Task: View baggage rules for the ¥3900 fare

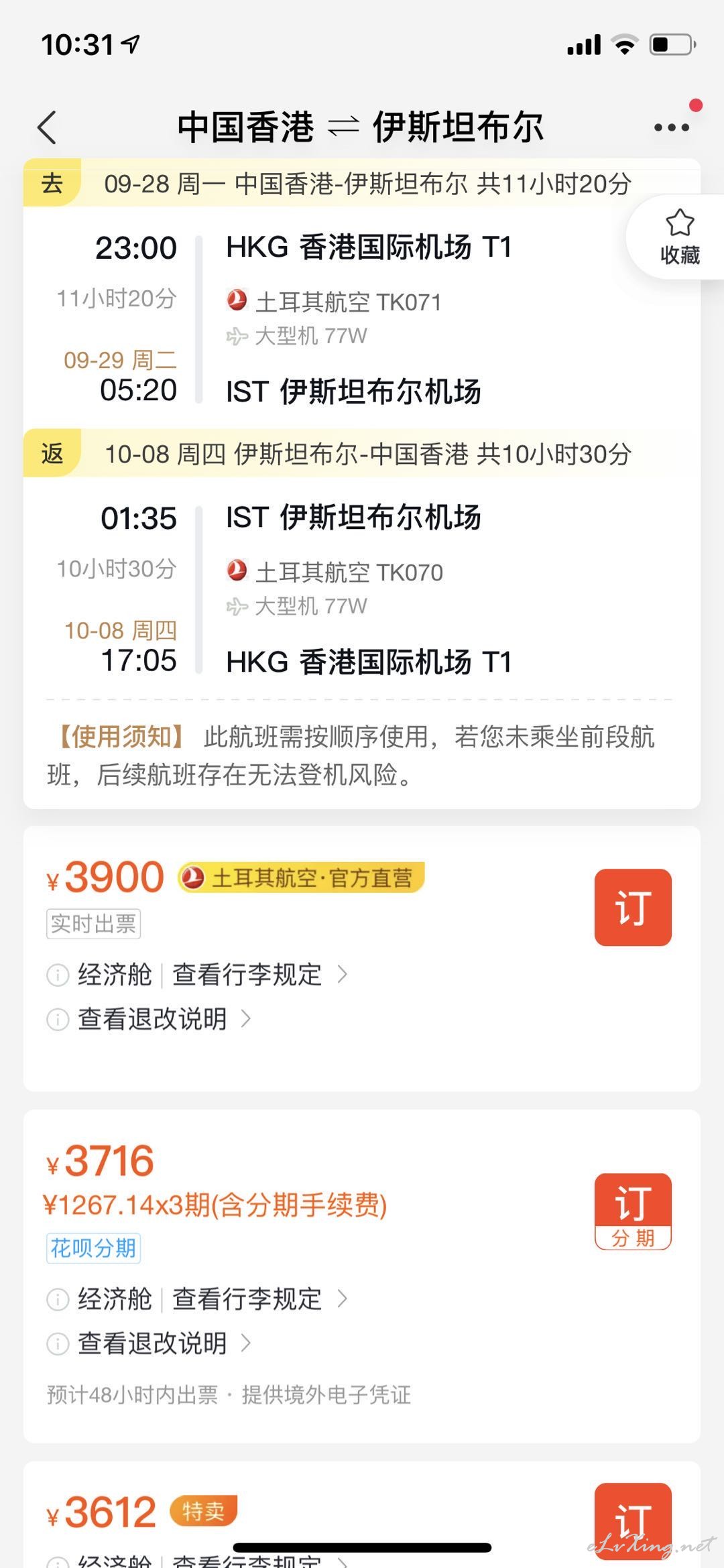Action: (260, 975)
